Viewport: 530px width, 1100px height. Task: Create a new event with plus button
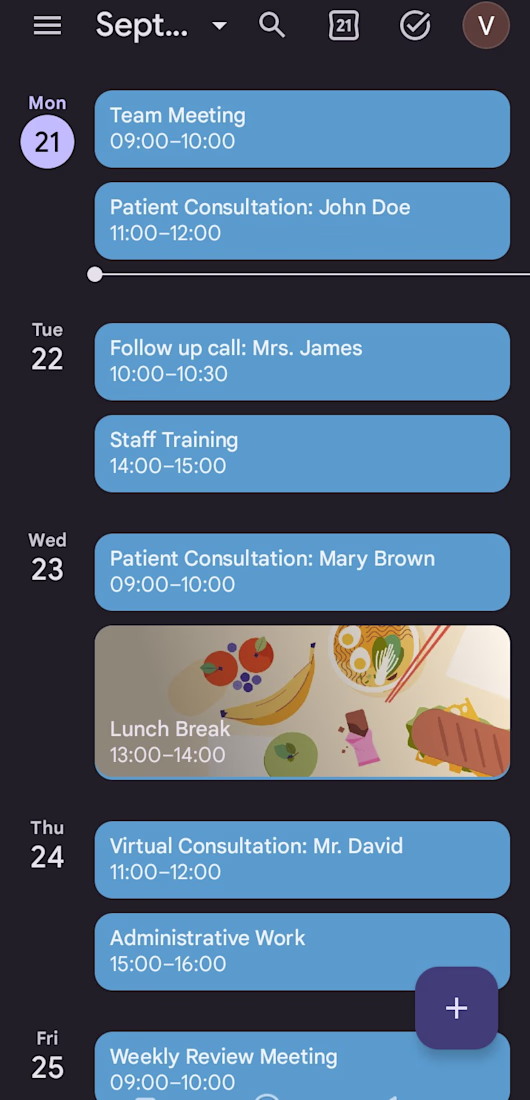tap(456, 1008)
